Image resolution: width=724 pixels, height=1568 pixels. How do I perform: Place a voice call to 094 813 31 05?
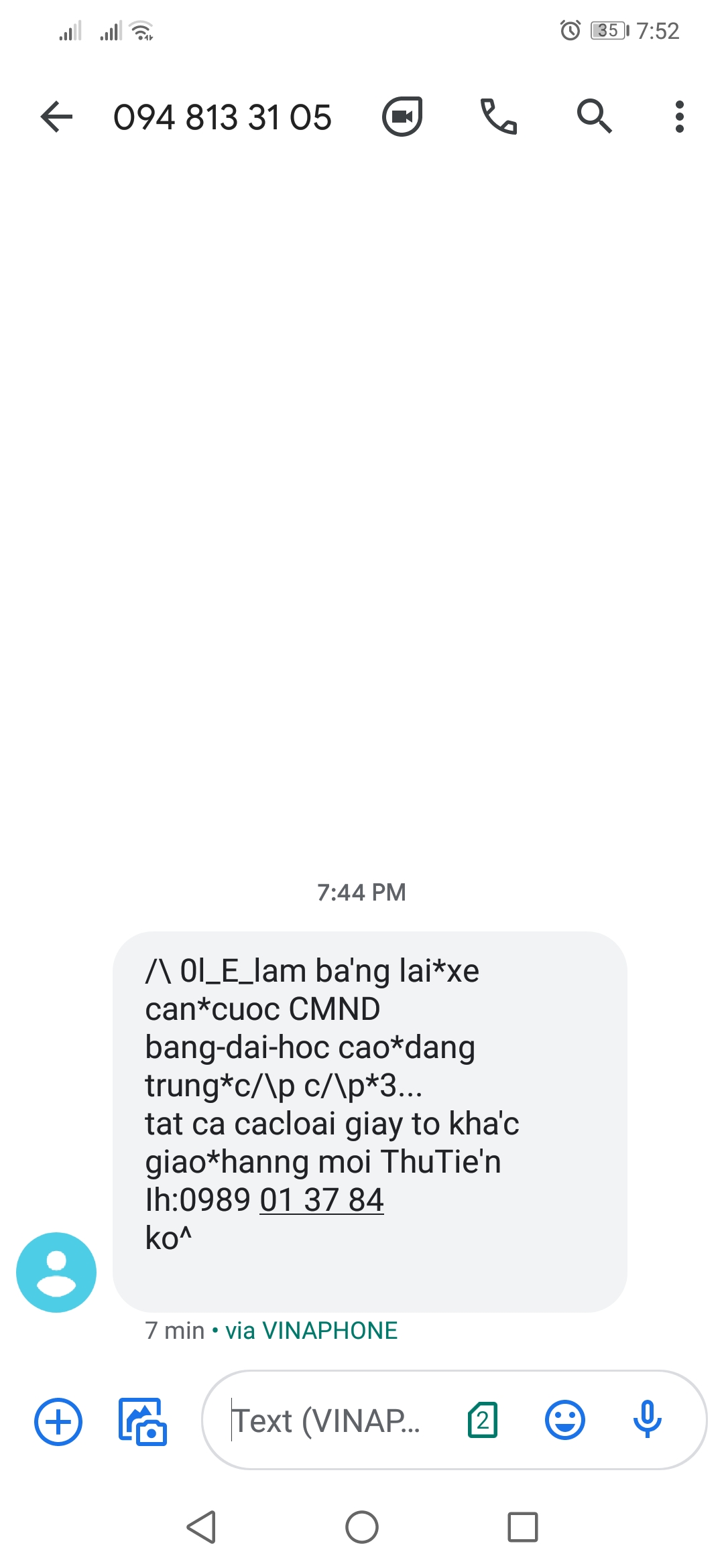tap(498, 117)
